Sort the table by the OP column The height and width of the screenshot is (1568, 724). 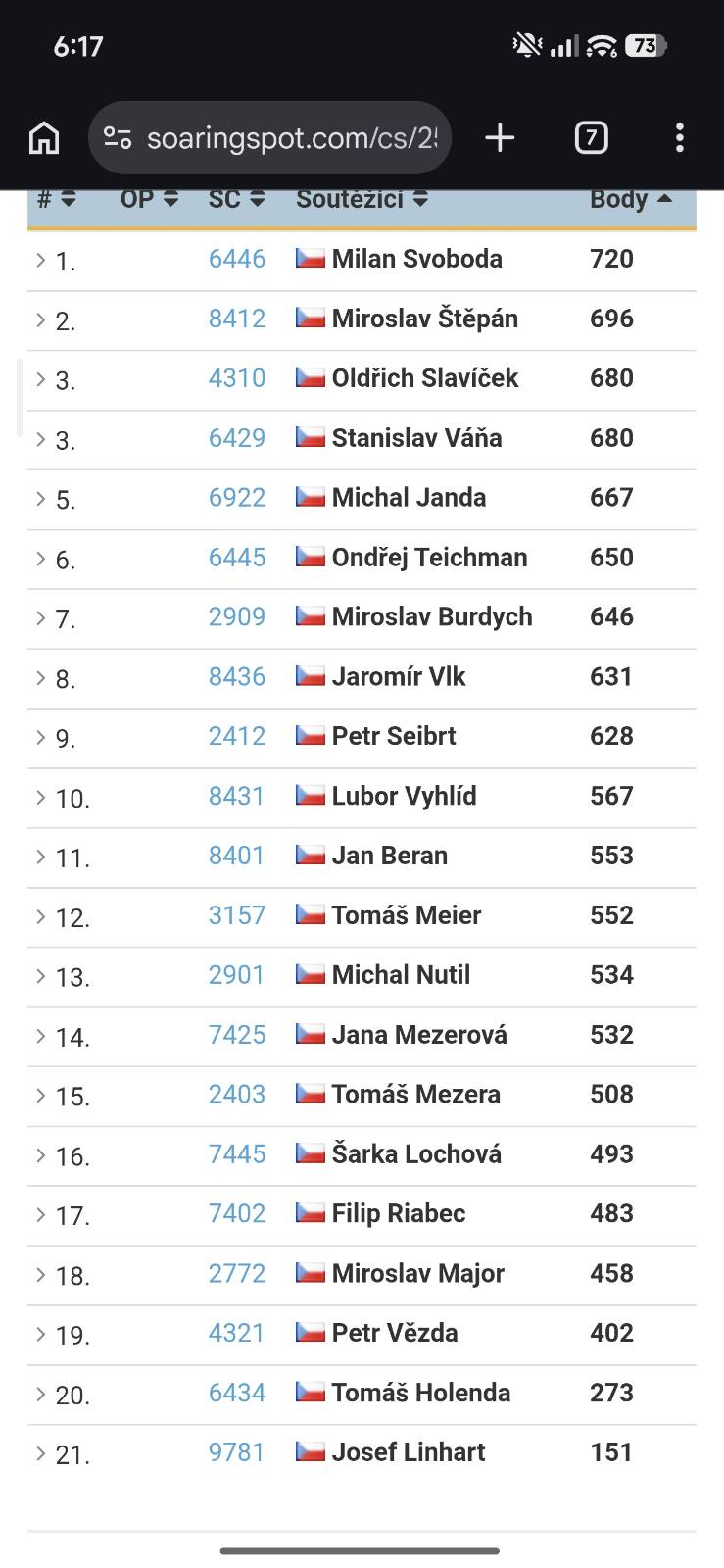(149, 199)
